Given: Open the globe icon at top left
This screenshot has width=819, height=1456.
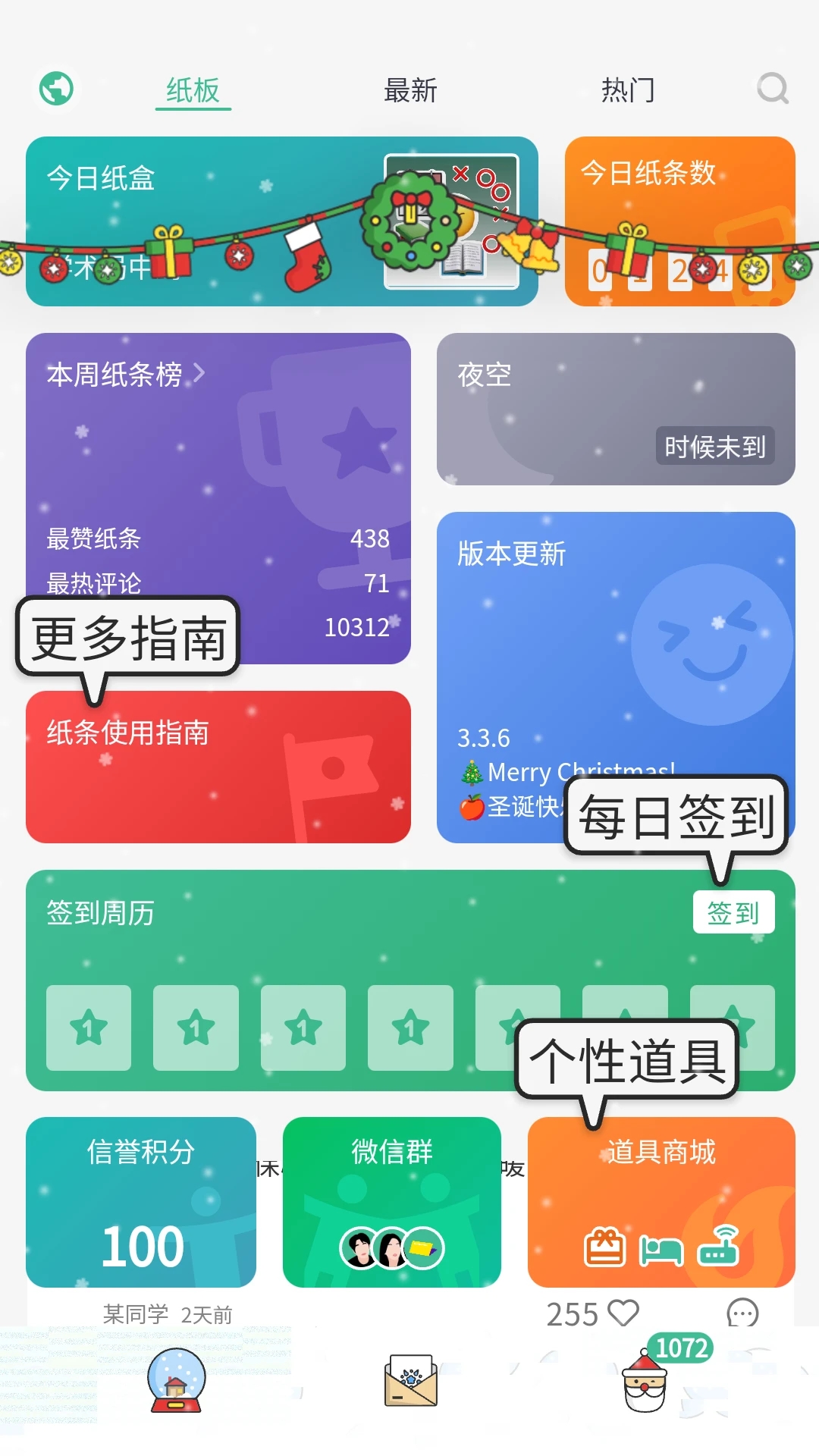Looking at the screenshot, I should 57,89.
